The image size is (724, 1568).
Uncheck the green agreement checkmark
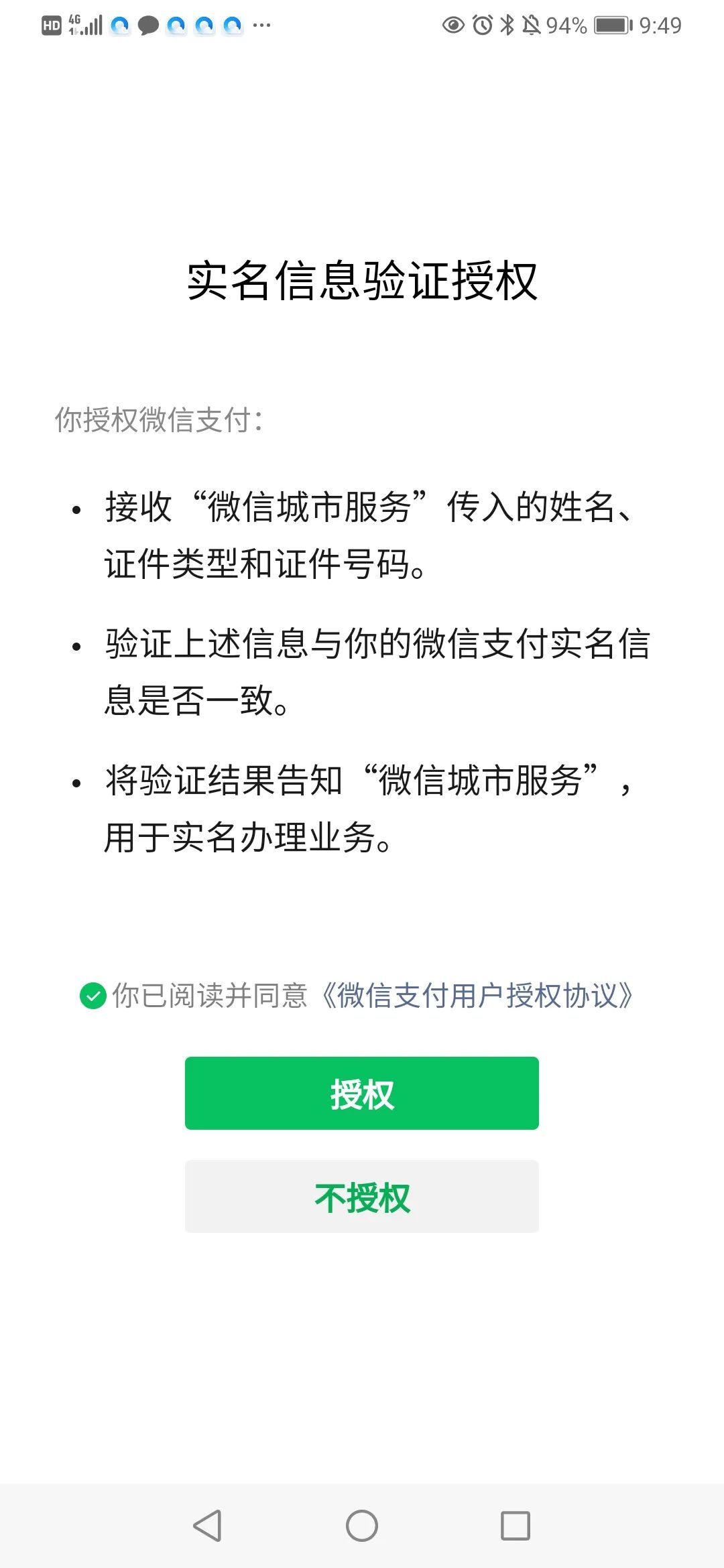pyautogui.click(x=93, y=996)
